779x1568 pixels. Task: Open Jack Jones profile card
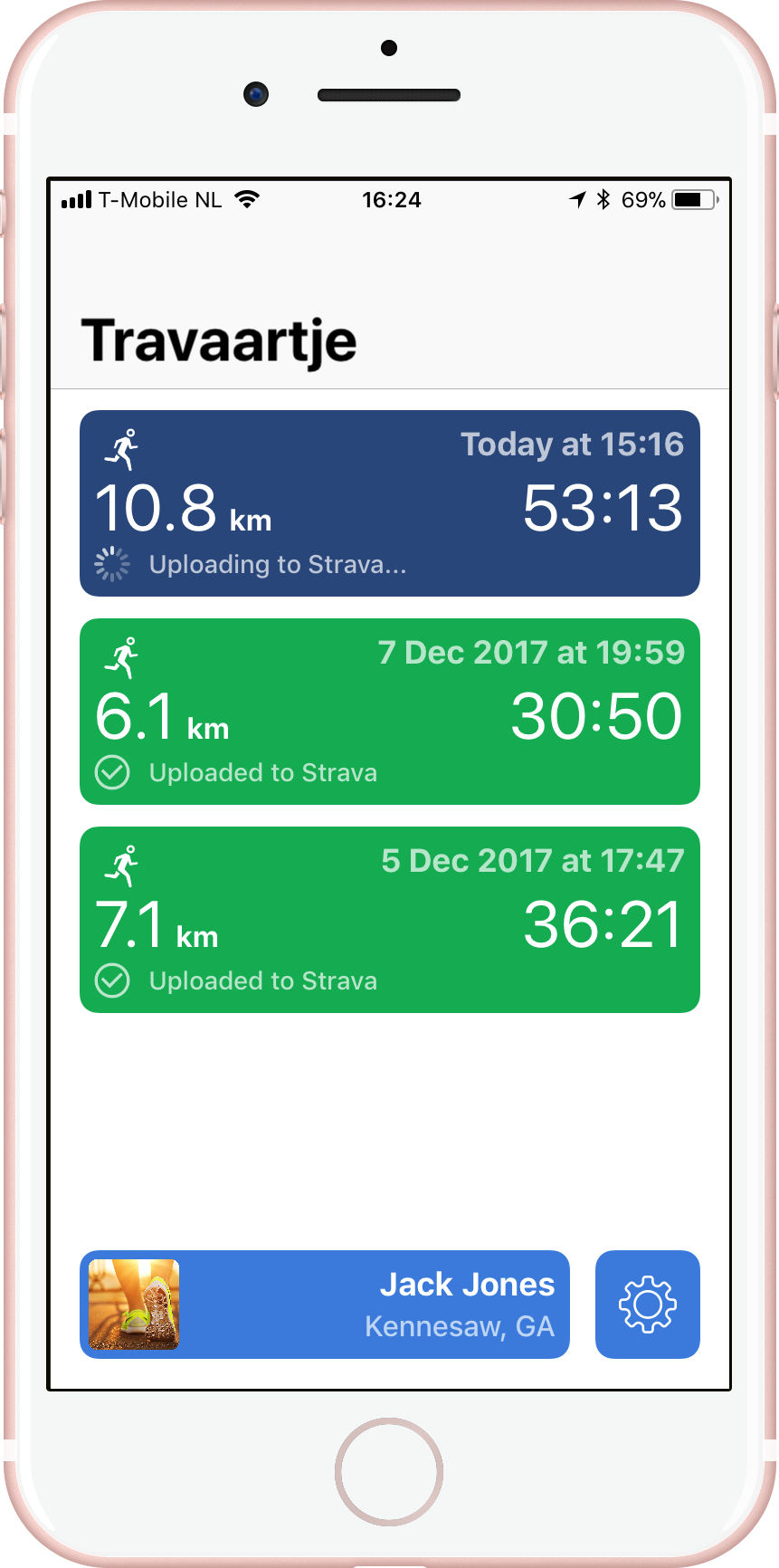(325, 1305)
